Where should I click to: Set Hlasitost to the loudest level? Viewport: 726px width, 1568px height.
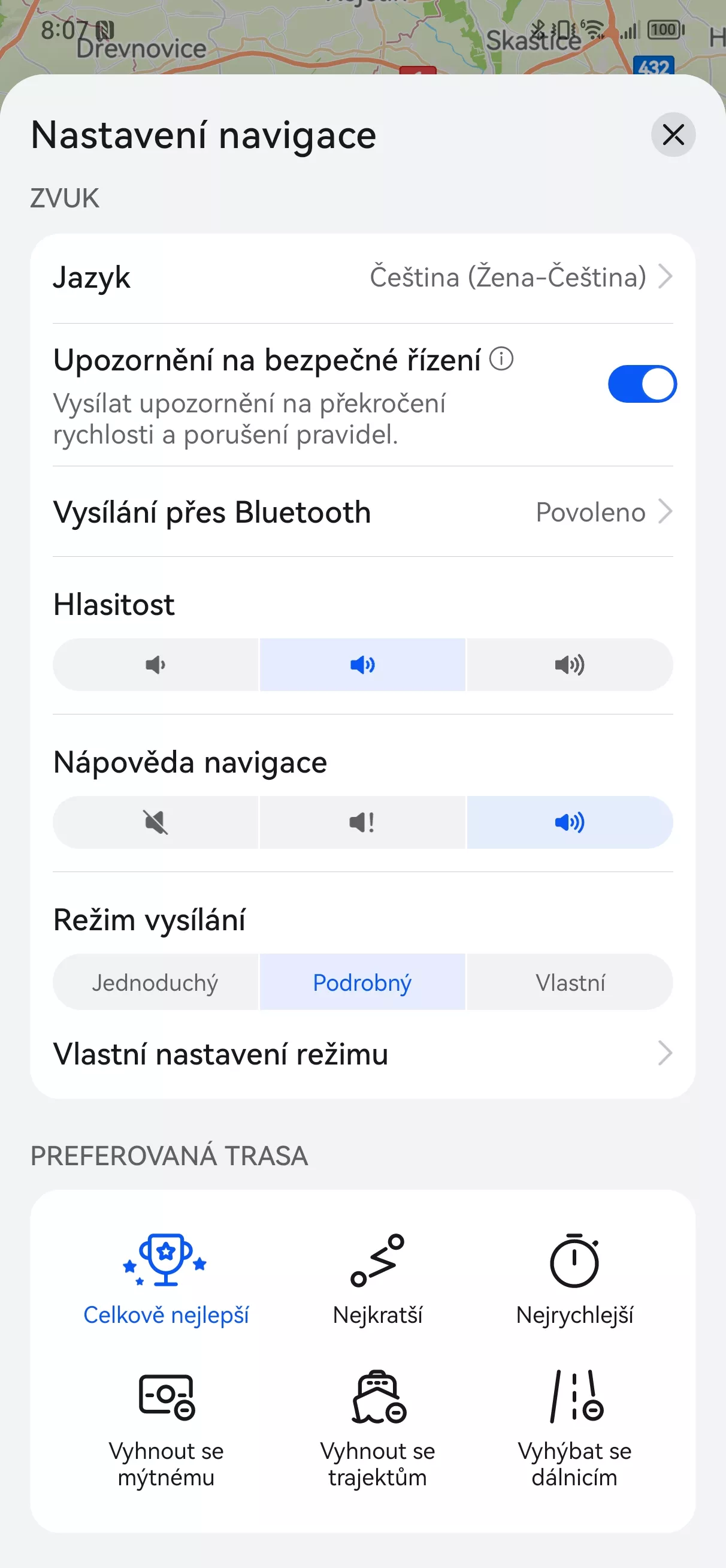point(570,665)
